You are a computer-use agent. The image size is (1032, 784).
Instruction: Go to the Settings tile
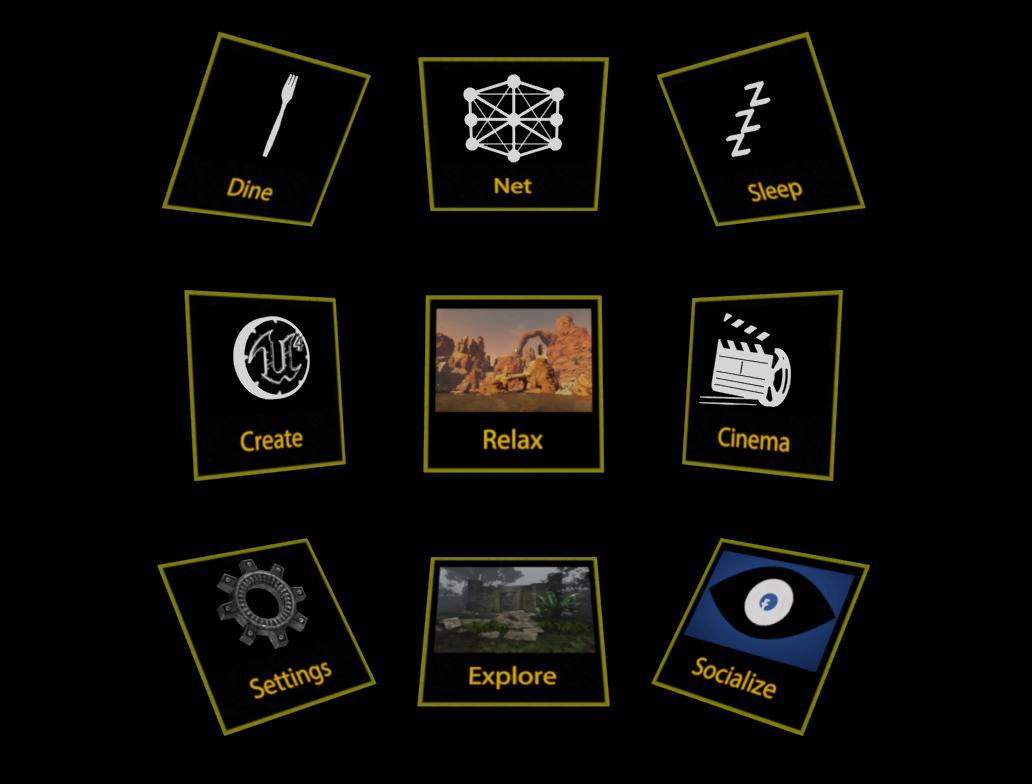pos(266,637)
